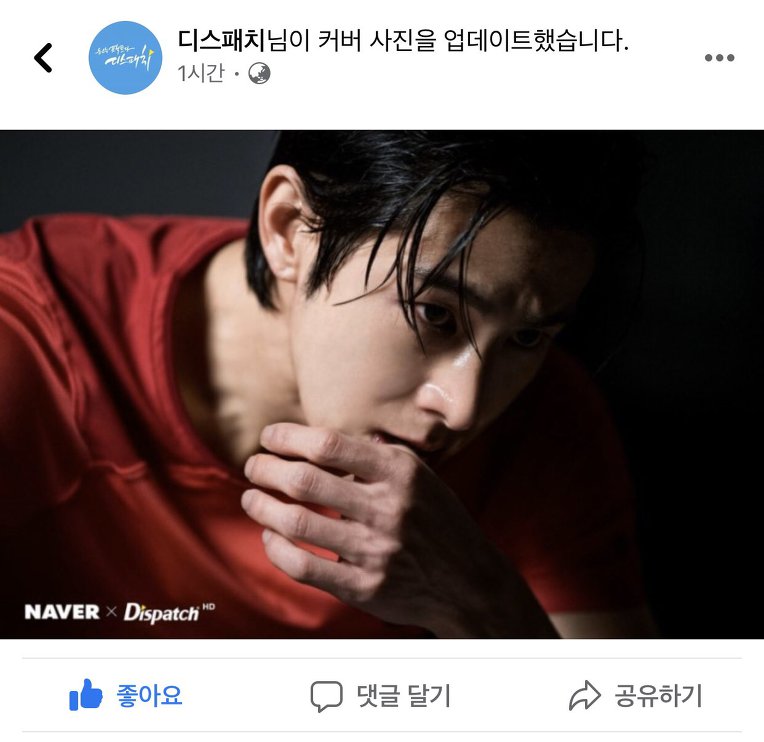Go back using the top-left arrow
Screen dimensions: 764x742
43,58
